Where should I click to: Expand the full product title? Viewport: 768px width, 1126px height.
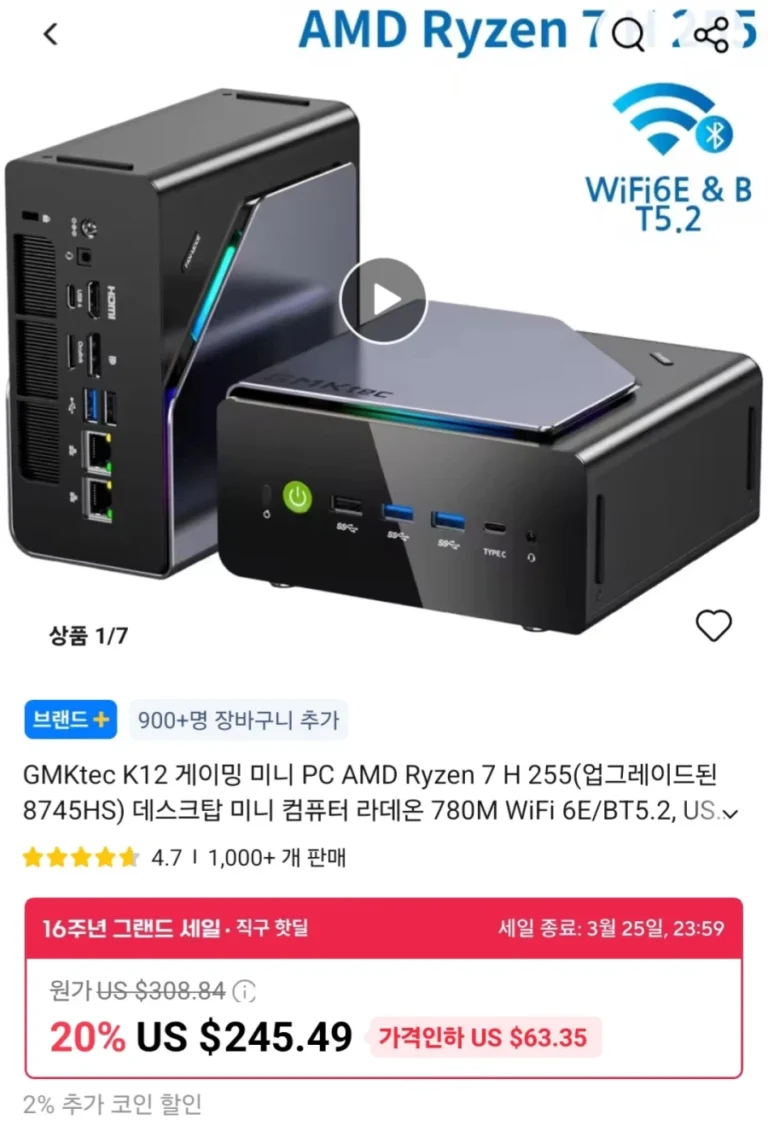coord(731,813)
